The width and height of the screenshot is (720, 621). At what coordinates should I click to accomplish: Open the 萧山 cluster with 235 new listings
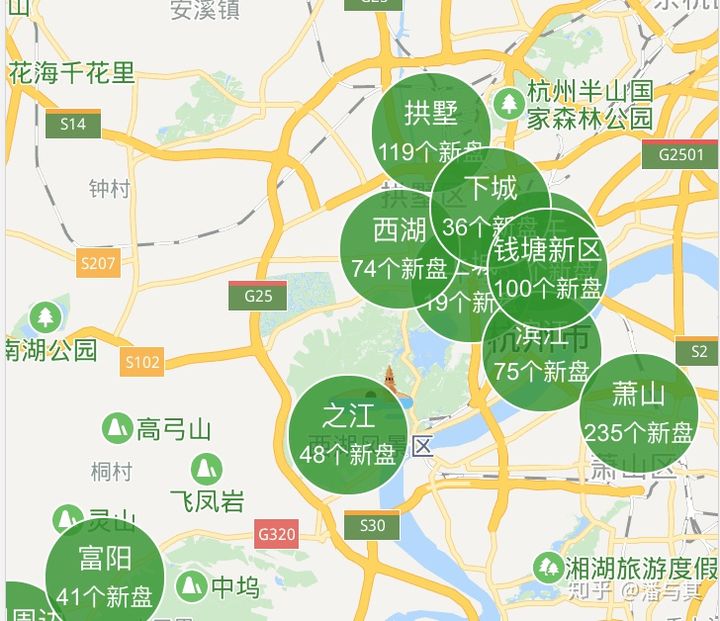639,412
